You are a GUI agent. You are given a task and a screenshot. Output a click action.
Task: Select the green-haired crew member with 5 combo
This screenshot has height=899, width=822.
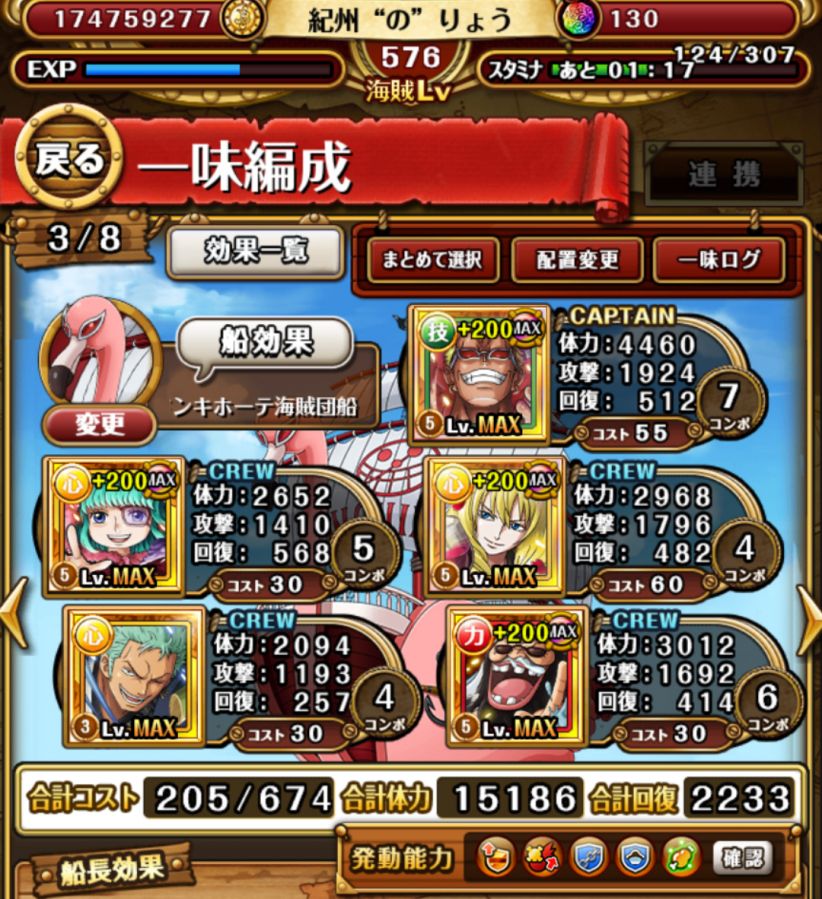(x=114, y=526)
